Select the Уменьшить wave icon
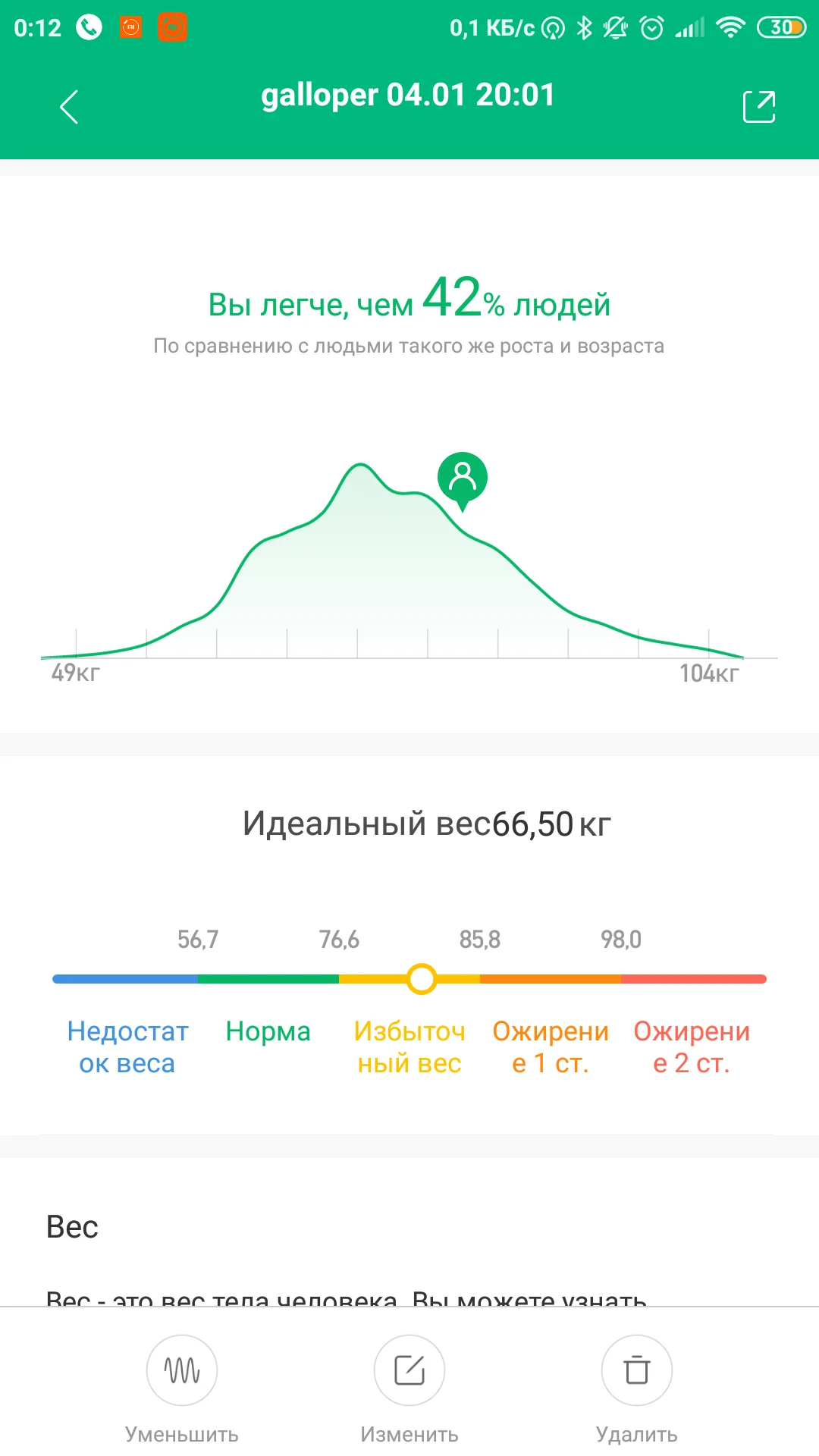The image size is (819, 1456). click(x=181, y=1370)
